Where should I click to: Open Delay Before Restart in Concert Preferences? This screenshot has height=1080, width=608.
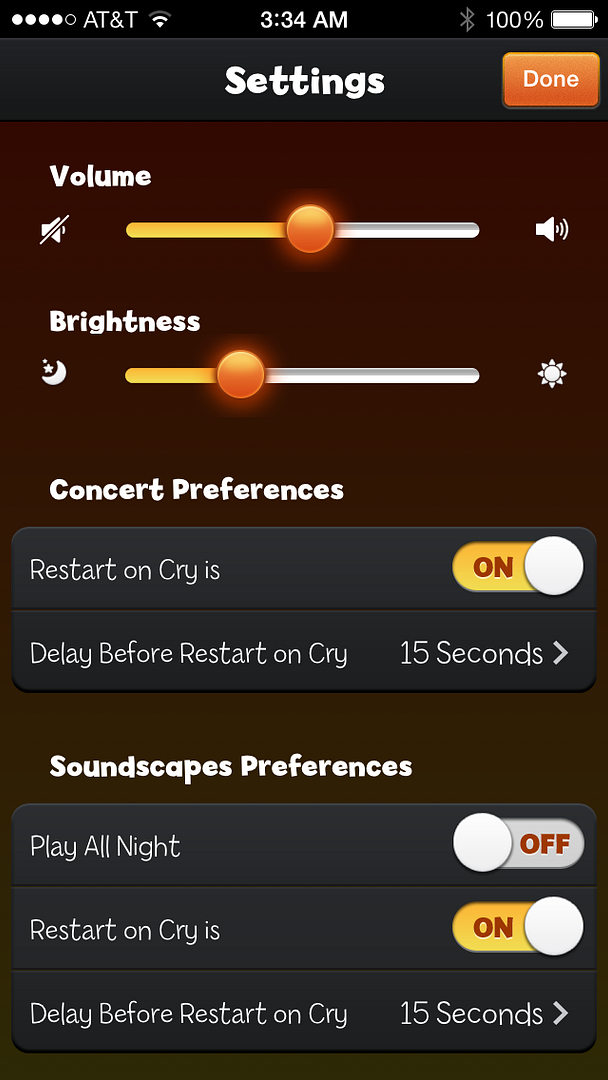(x=304, y=652)
